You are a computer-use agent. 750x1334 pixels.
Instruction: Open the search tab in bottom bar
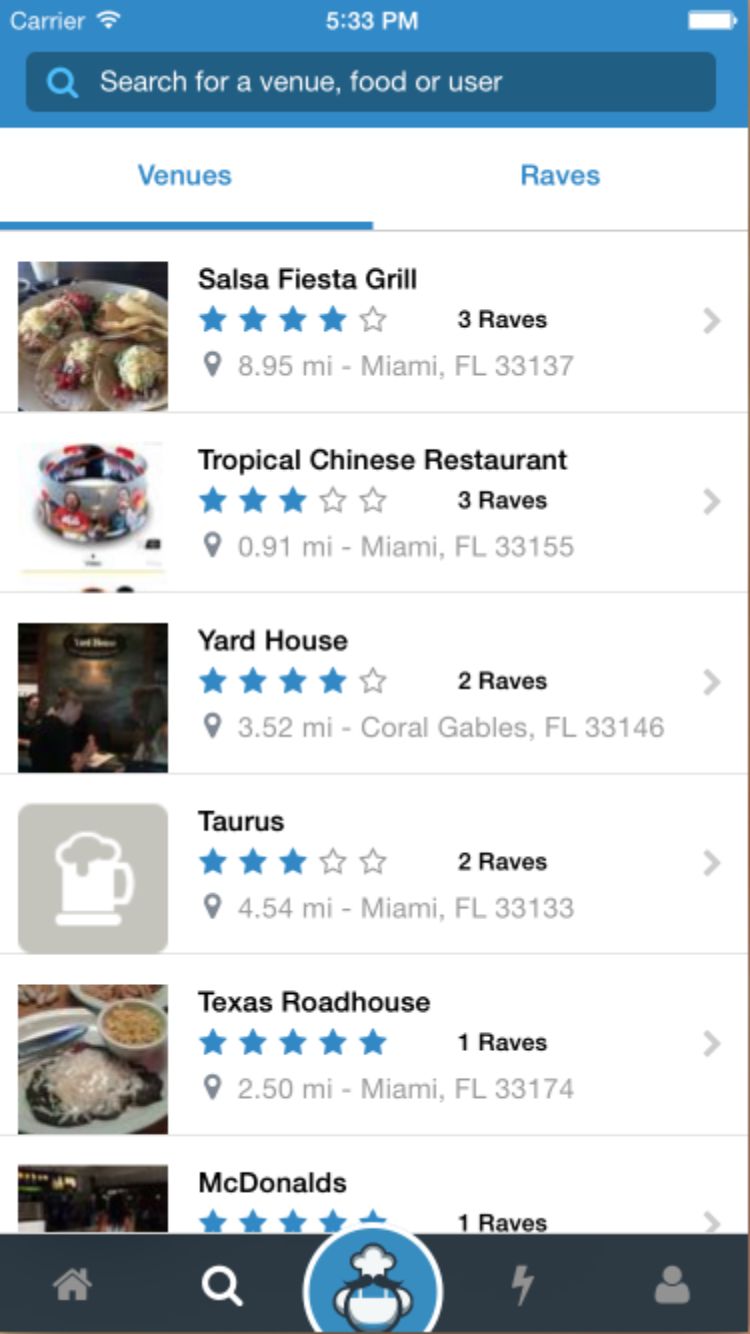tap(222, 1285)
